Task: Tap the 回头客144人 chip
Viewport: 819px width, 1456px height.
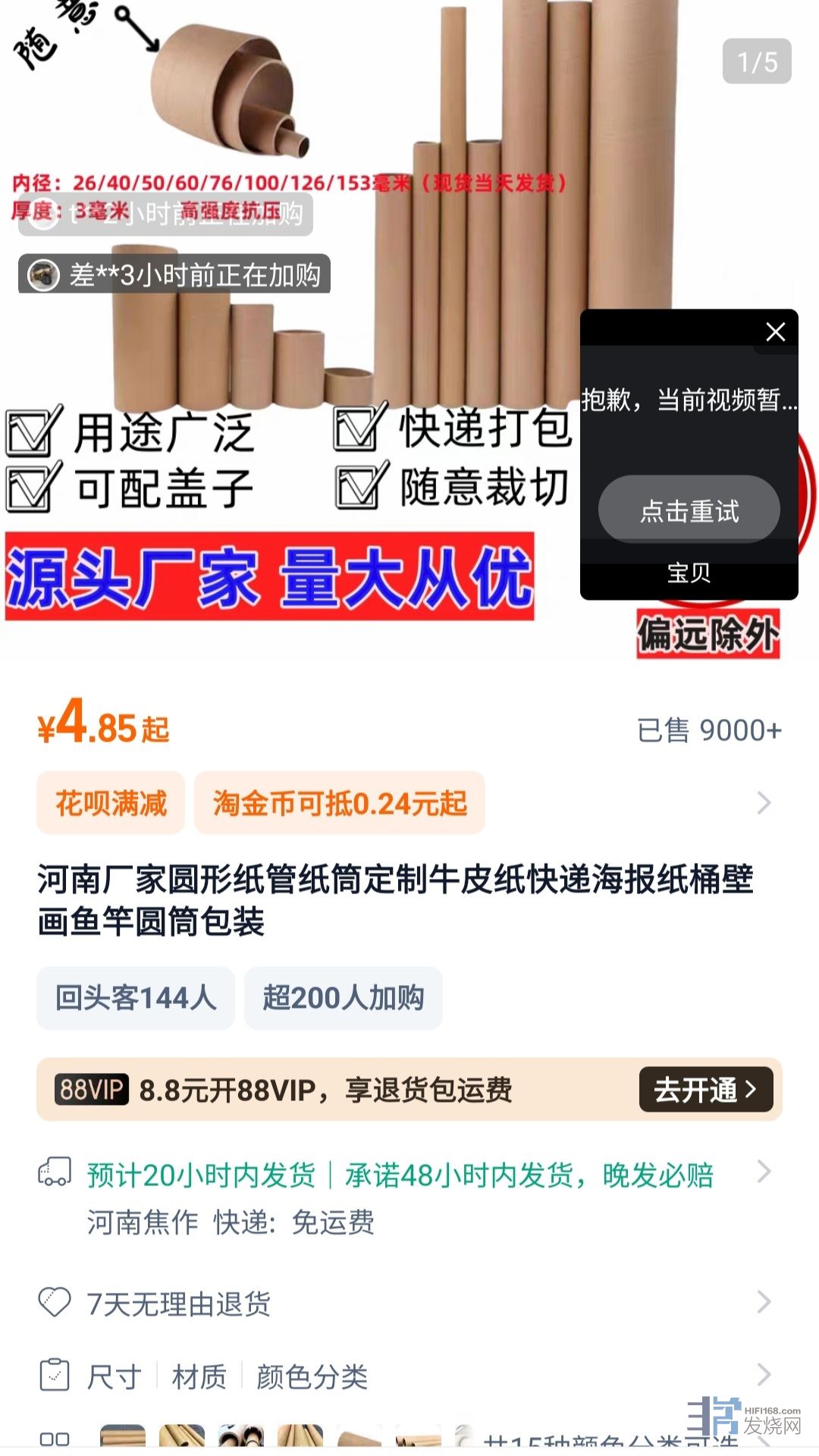Action: coord(136,998)
